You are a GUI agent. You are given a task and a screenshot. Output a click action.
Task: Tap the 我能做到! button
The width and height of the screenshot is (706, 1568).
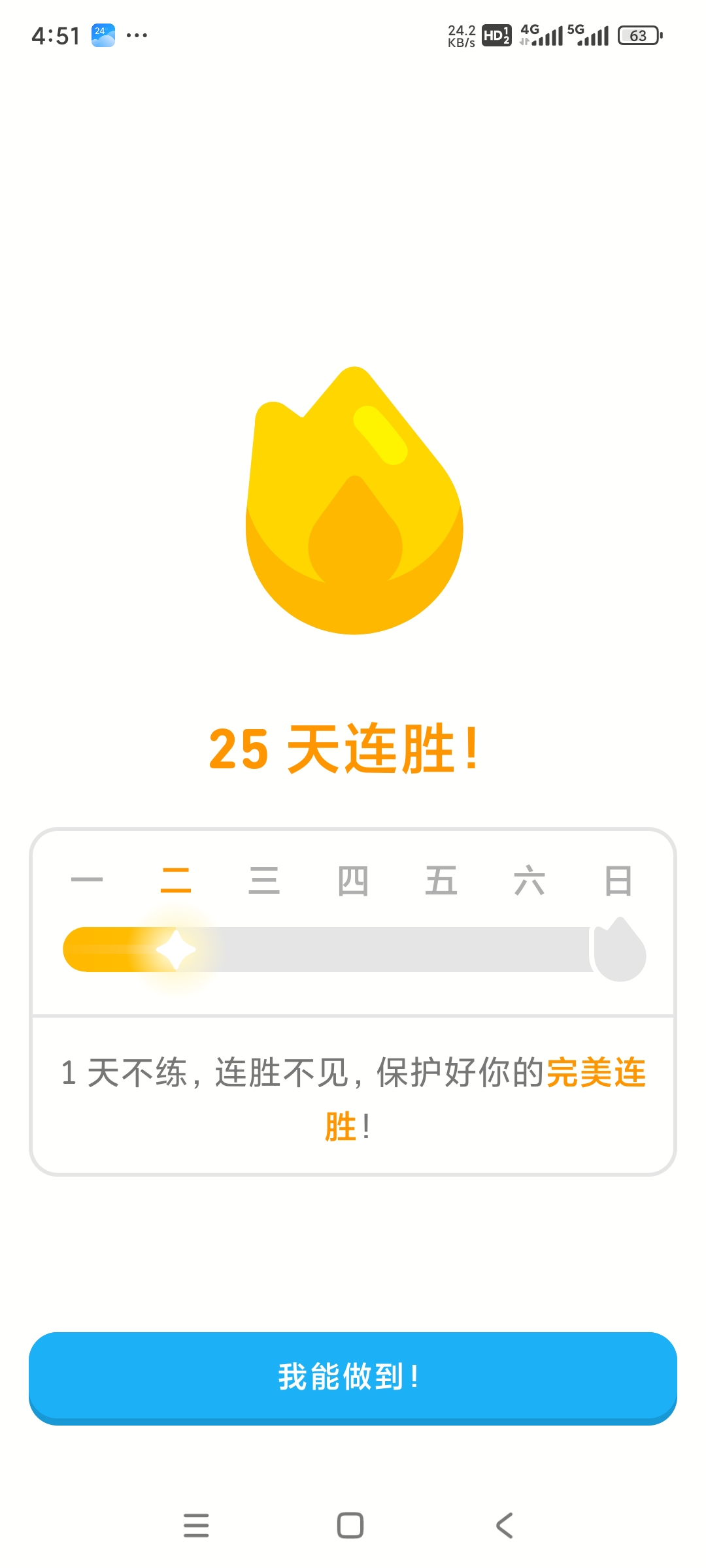(x=352, y=1377)
